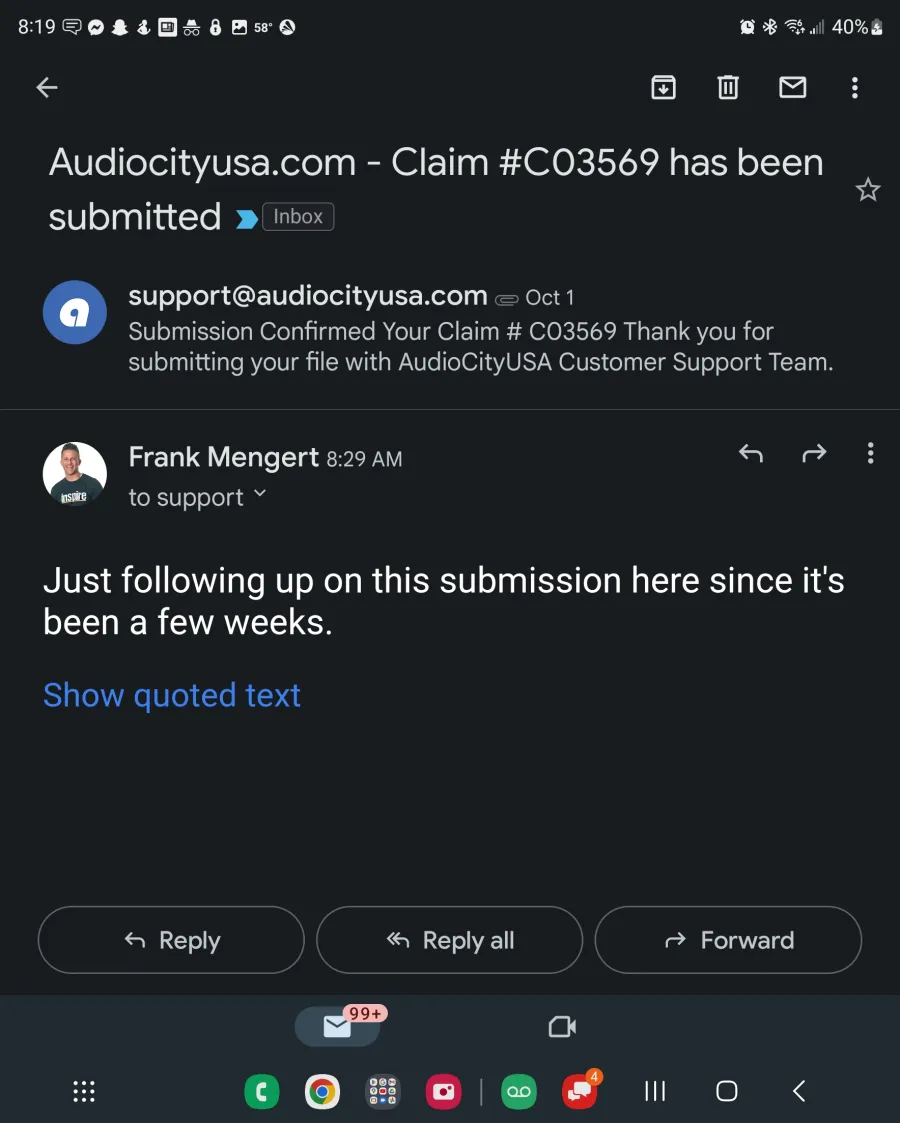Go back to the inbox list
The image size is (900, 1123).
click(x=47, y=88)
